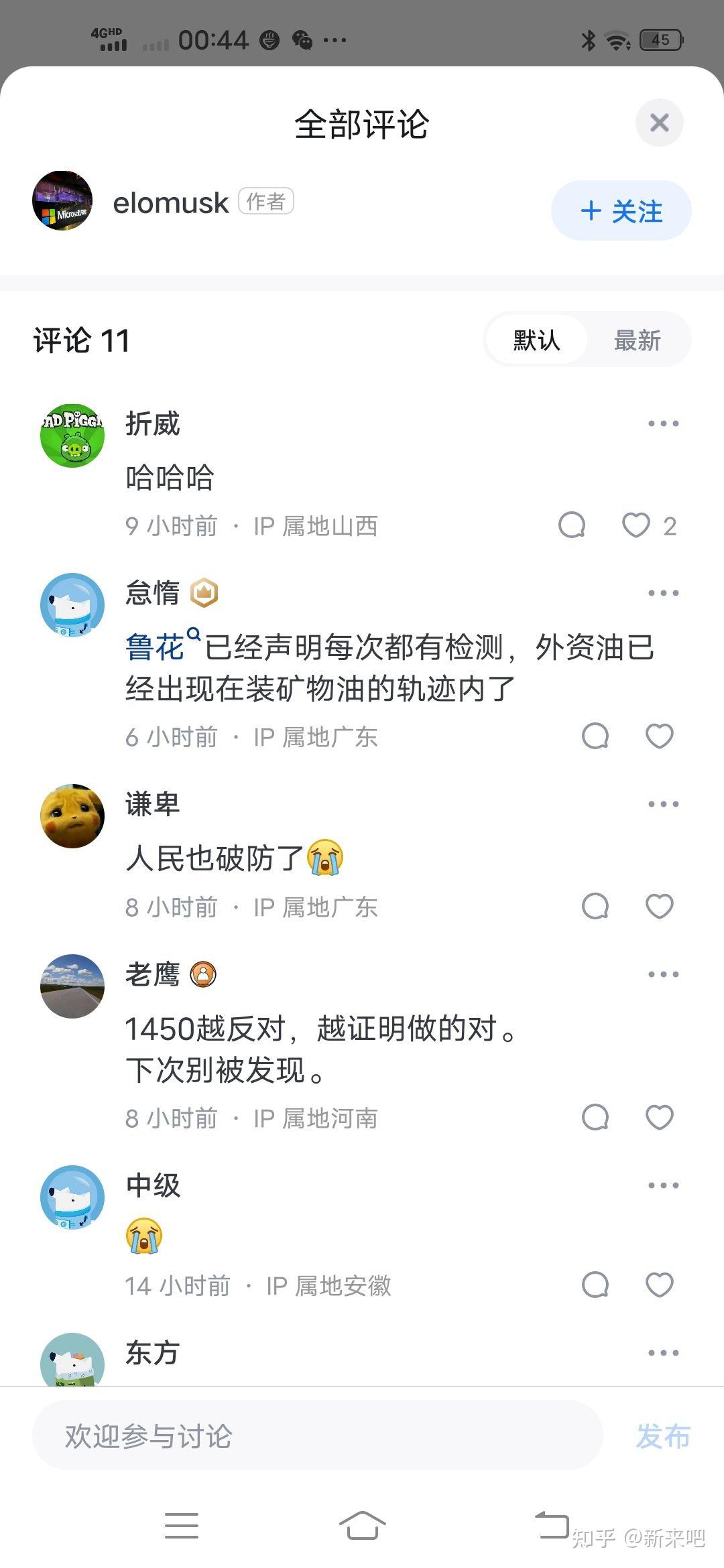
Task: Reply to 谦卑's comment
Action: (x=595, y=907)
